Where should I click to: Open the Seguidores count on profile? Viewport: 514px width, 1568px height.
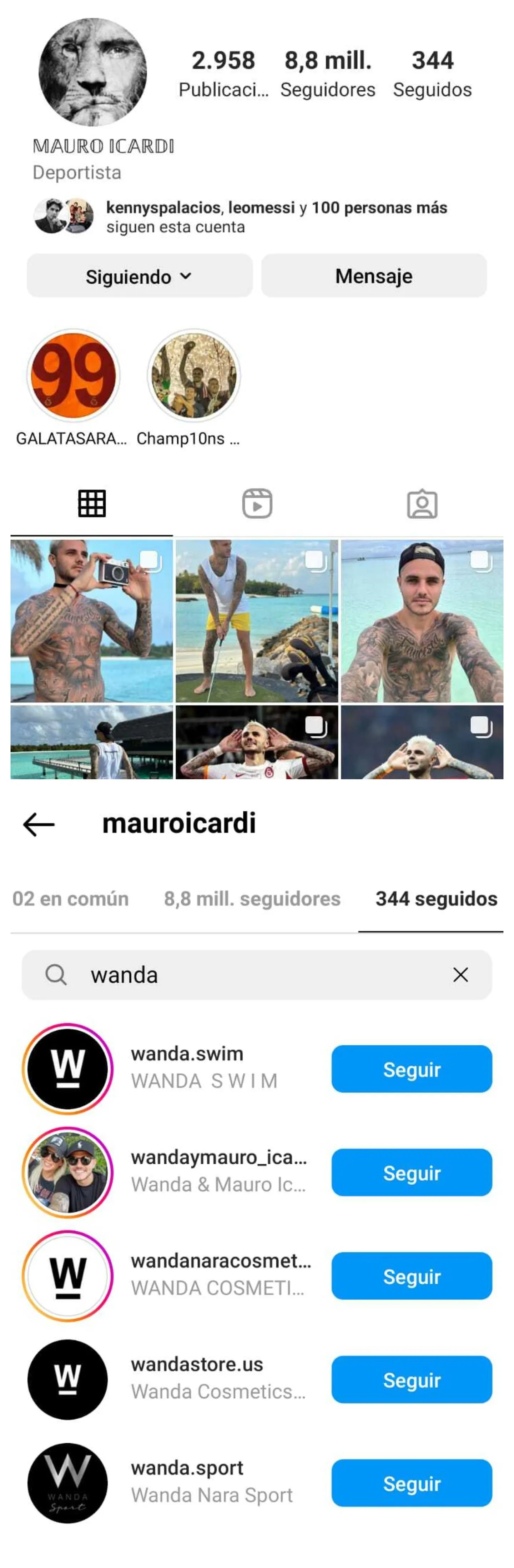[327, 73]
